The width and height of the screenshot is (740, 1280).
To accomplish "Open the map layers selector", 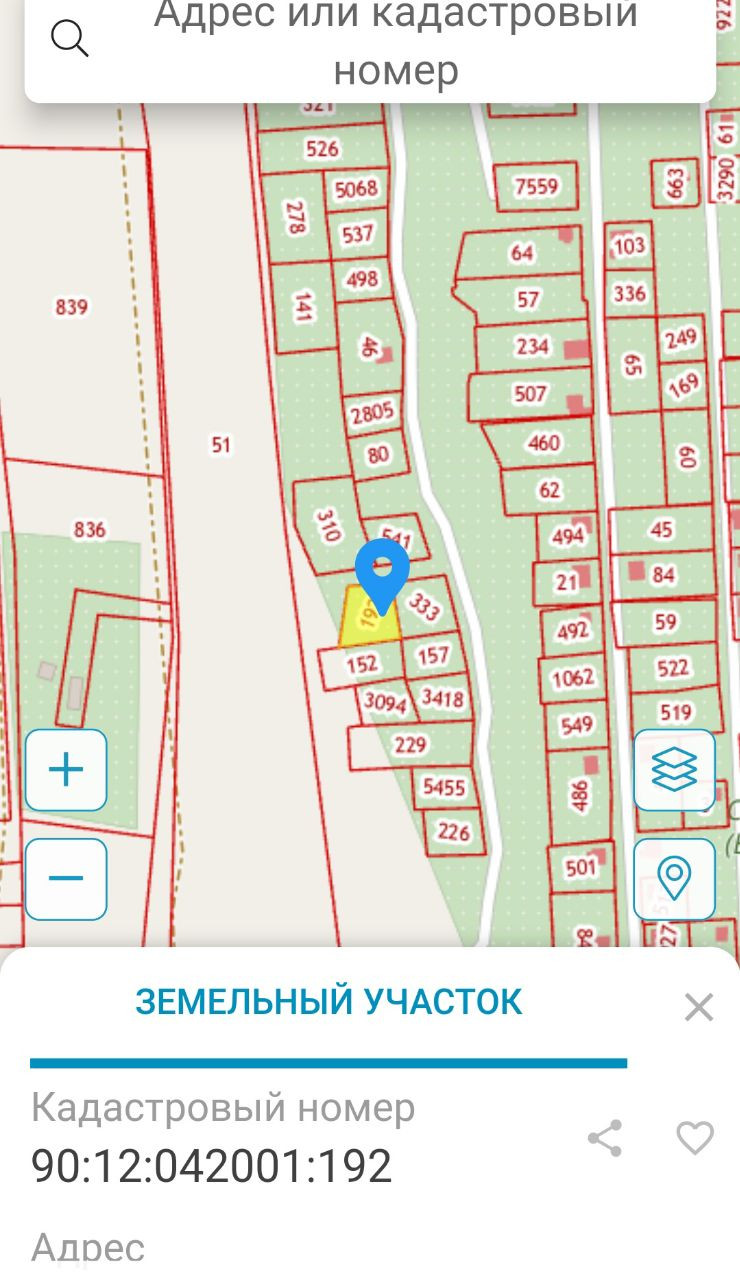I will click(674, 770).
